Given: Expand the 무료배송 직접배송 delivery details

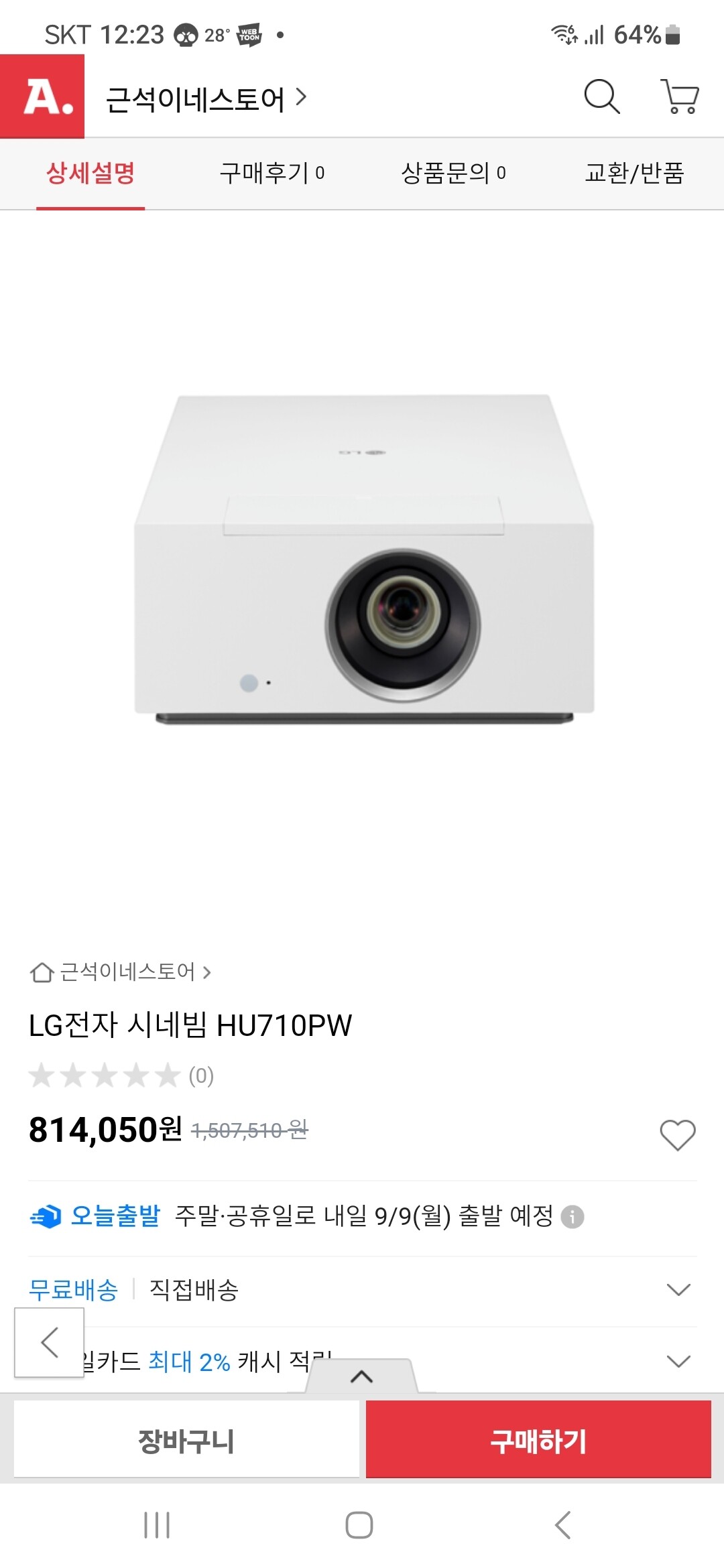Looking at the screenshot, I should click(678, 1289).
